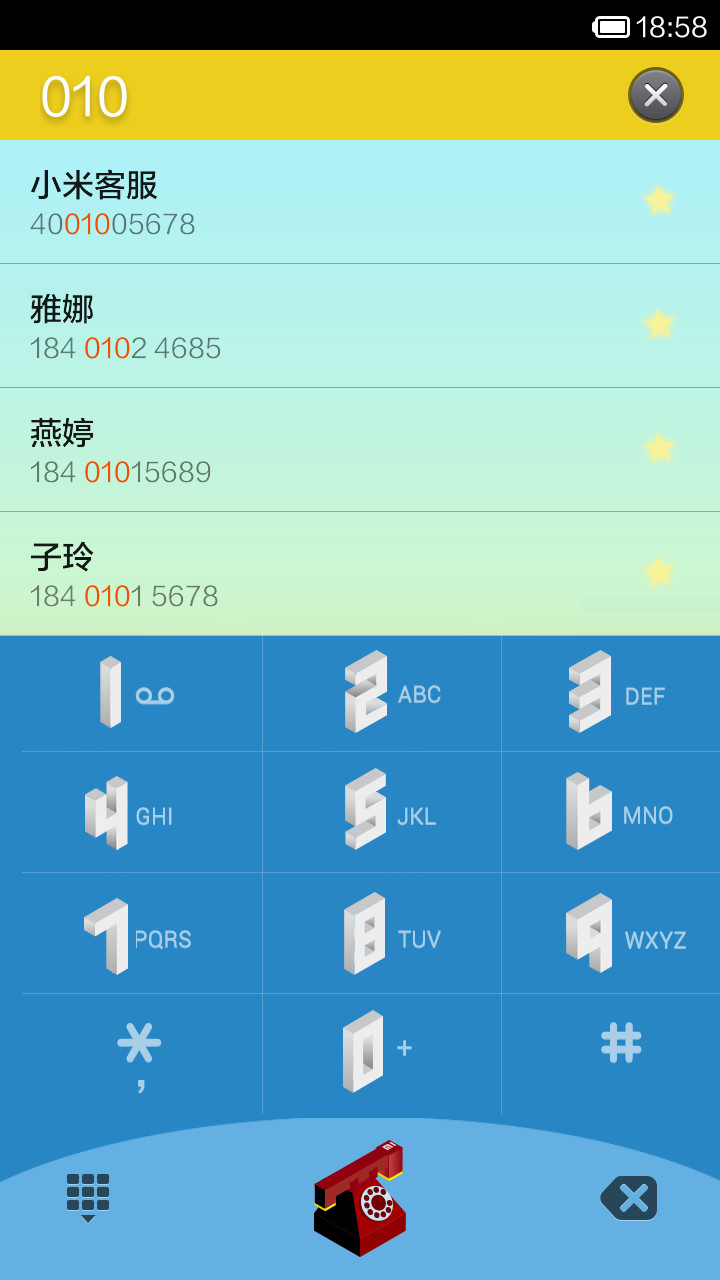Viewport: 720px width, 1280px height.
Task: Enter digit 4 GHI
Action: click(142, 812)
